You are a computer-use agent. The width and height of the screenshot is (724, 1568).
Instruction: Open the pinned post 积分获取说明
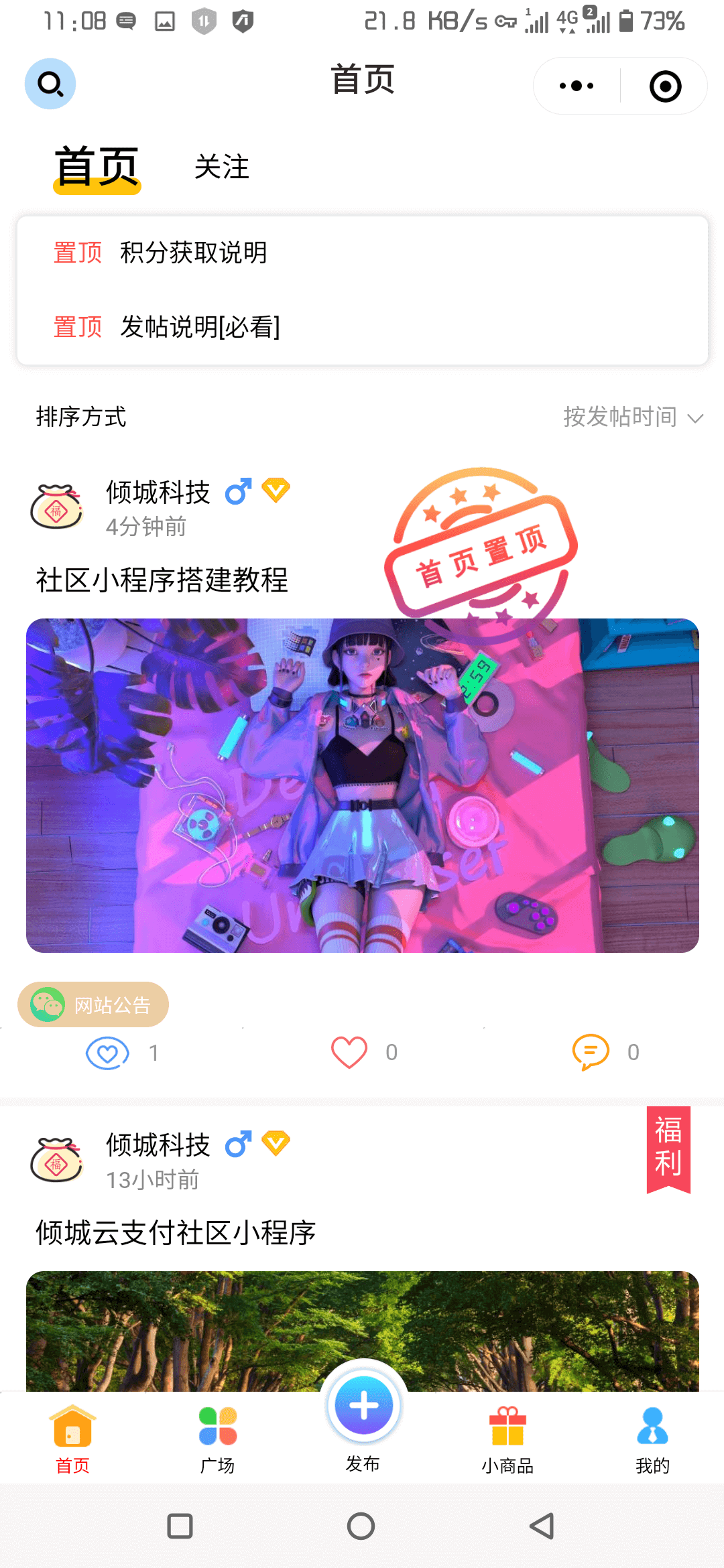(x=194, y=253)
